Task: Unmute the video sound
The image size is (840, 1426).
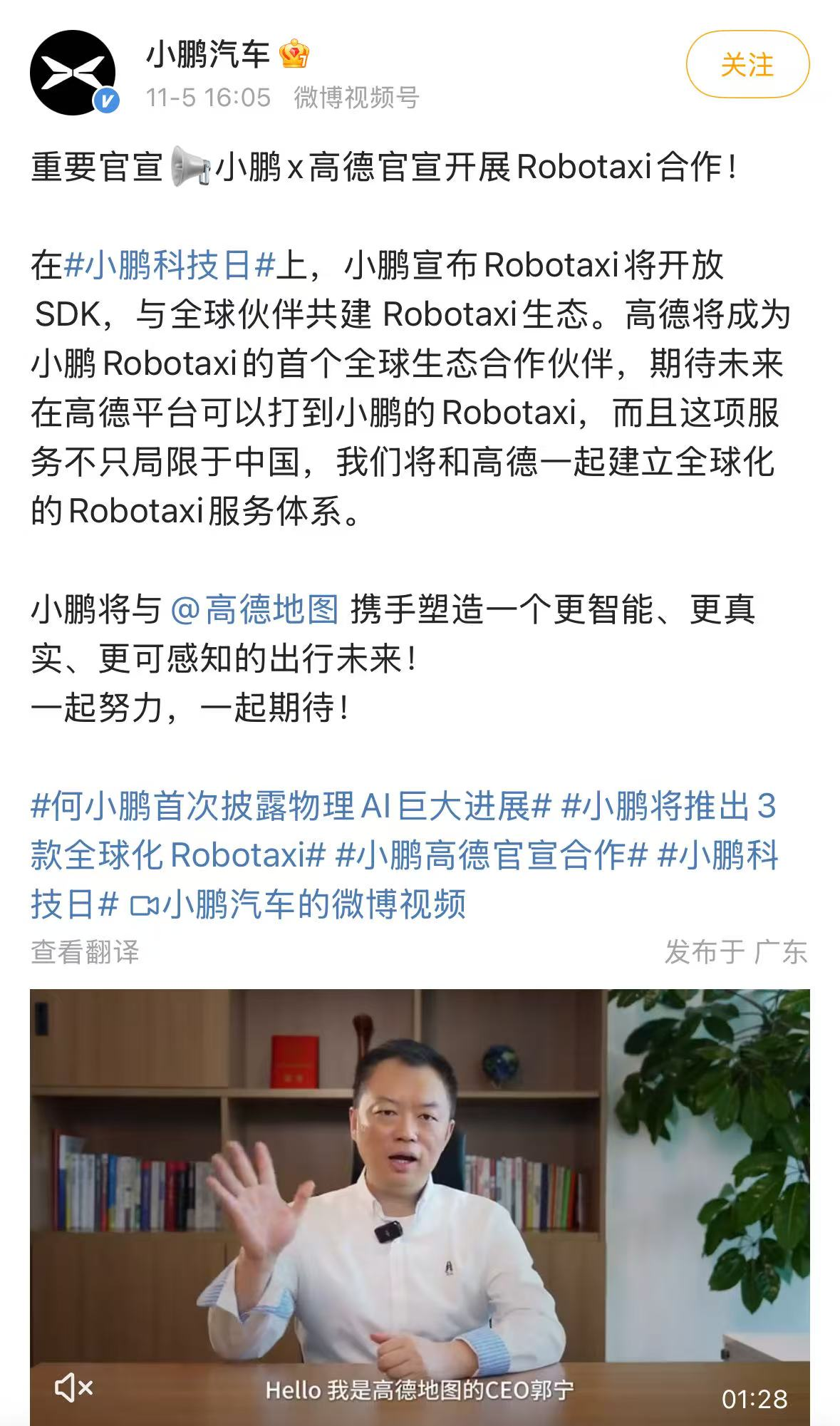Action: 74,1387
